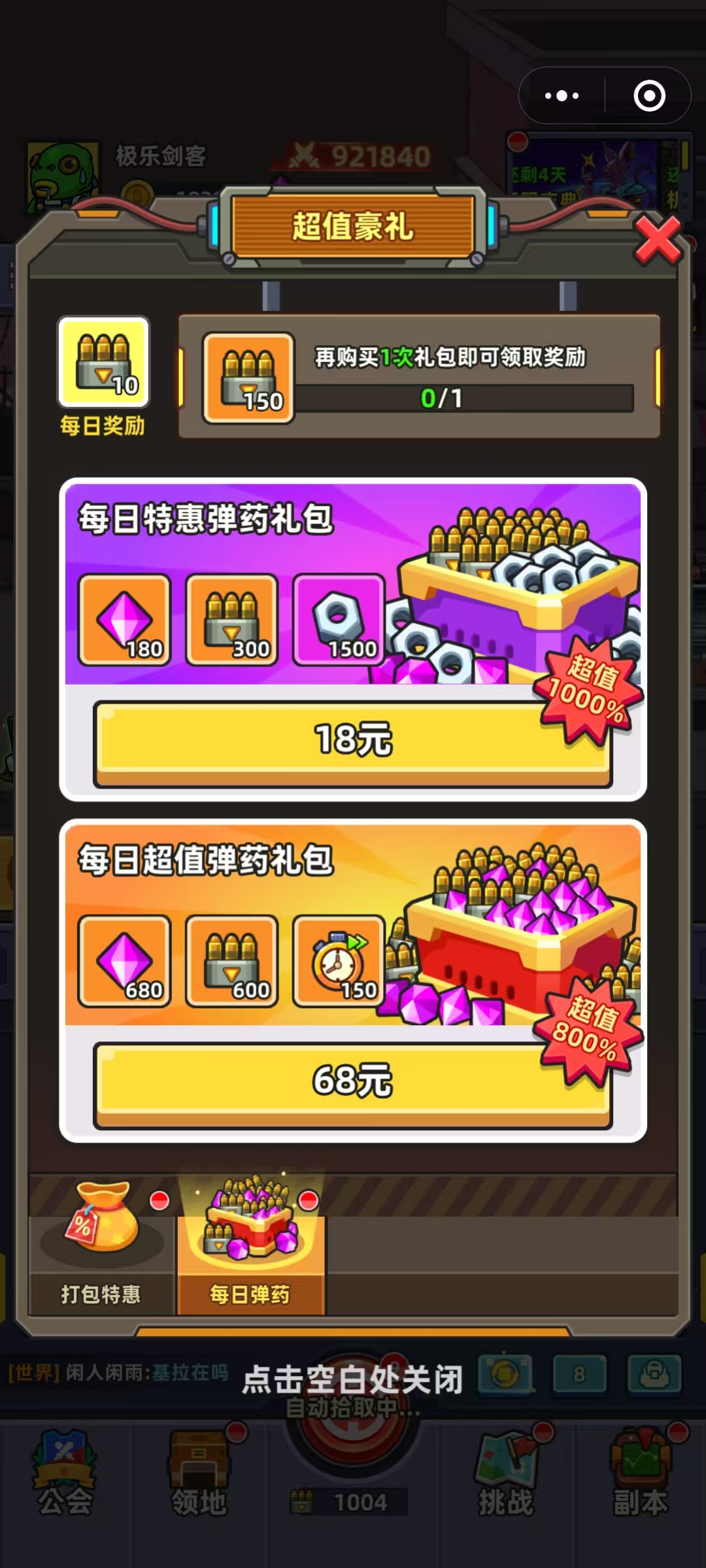706x1568 pixels.
Task: View the 600 ammo item in 68元 pack
Action: pyautogui.click(x=232, y=961)
